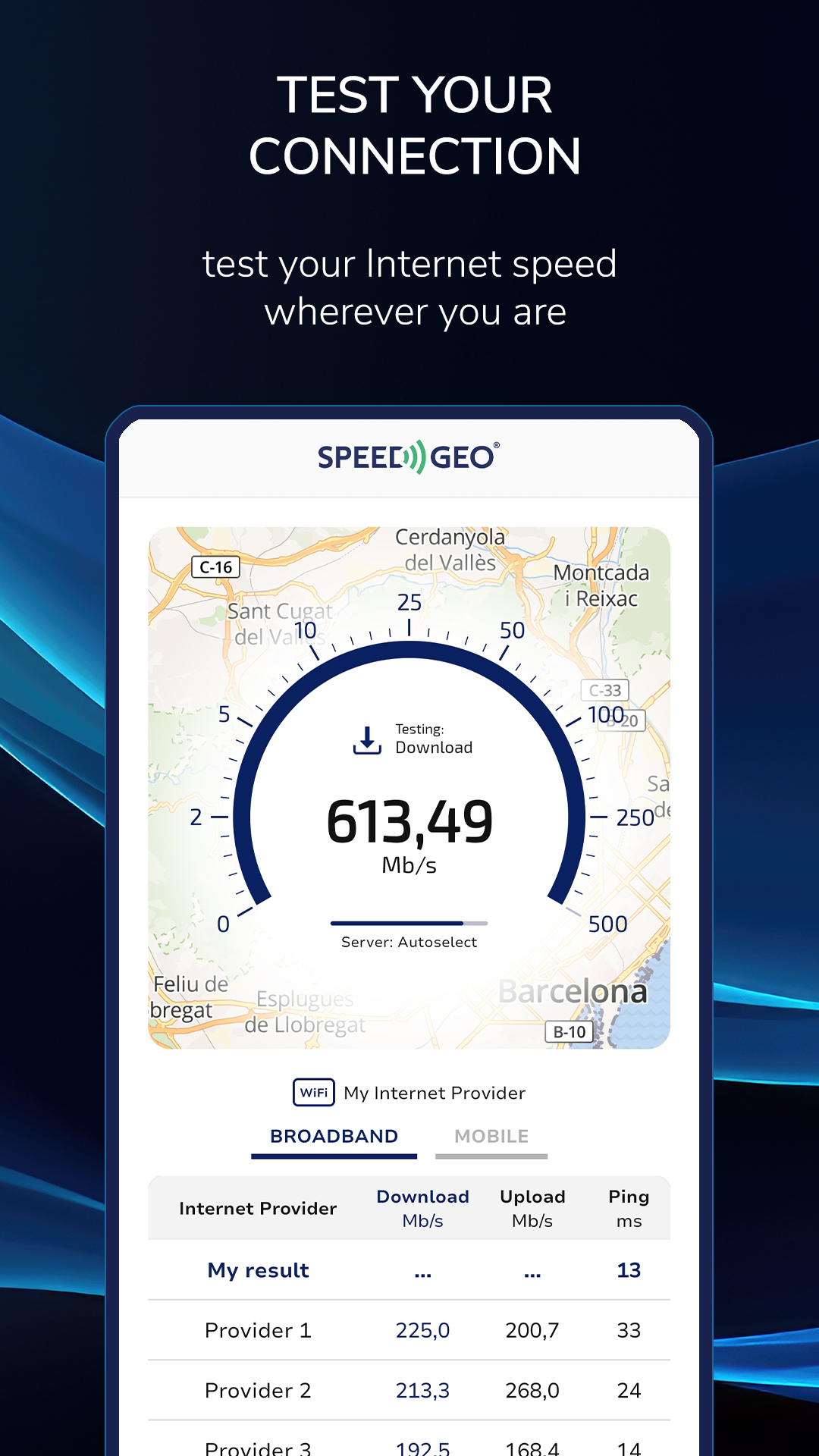Open Provider 2 download result 213,3

tap(422, 1390)
